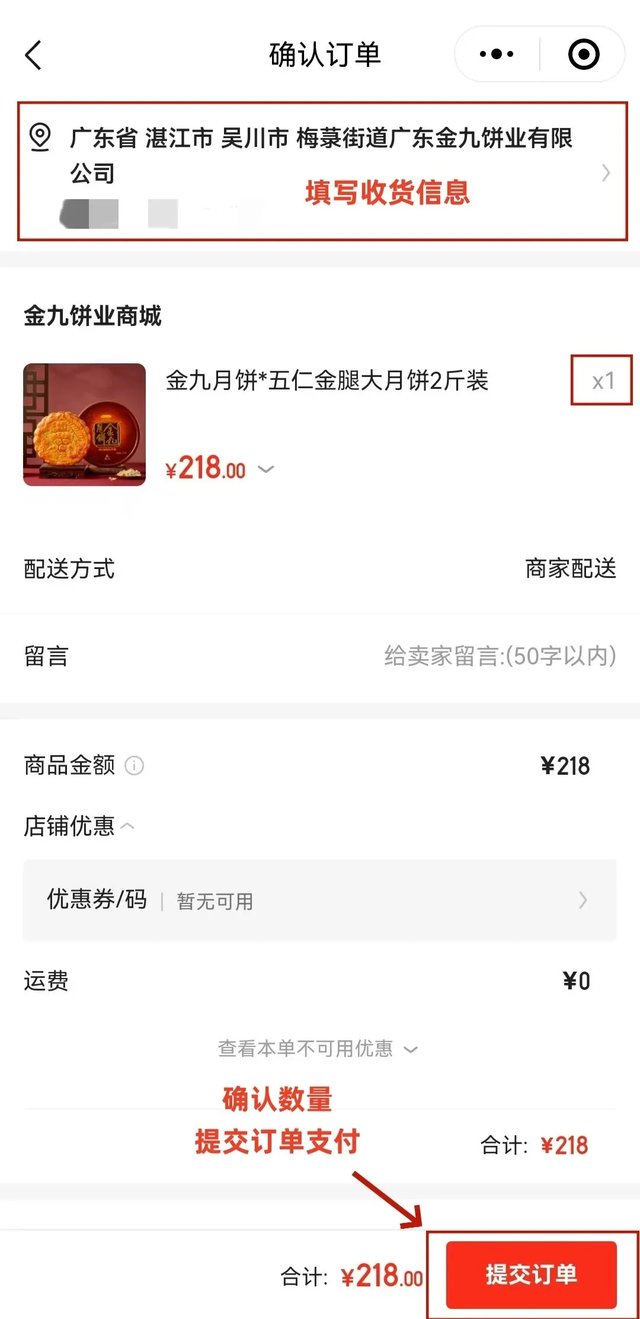The width and height of the screenshot is (640, 1319).
Task: Tap the 留言 seller message field
Action: pyautogui.click(x=498, y=657)
